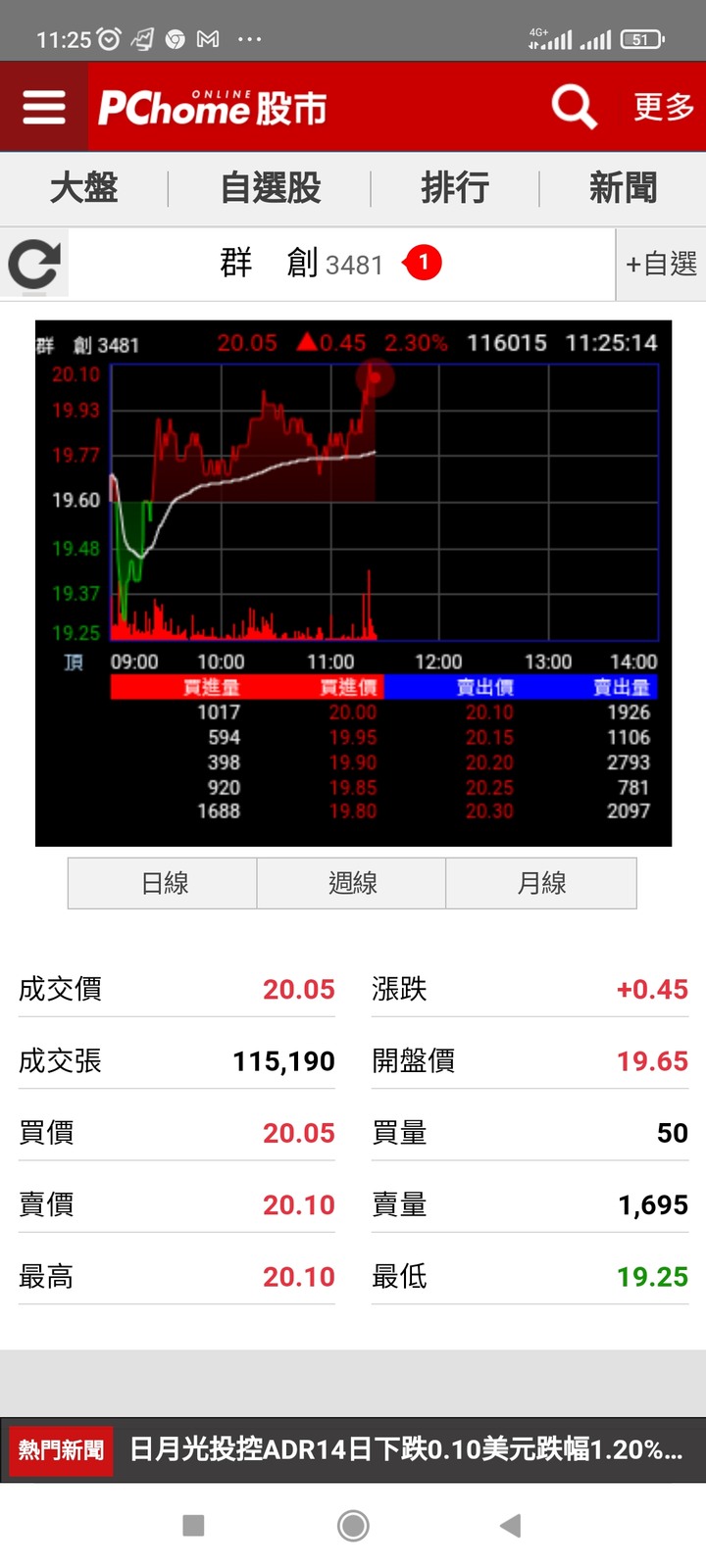Open the 日月光投控ADR hot news headline
The height and width of the screenshot is (1568, 706).
point(406,1448)
